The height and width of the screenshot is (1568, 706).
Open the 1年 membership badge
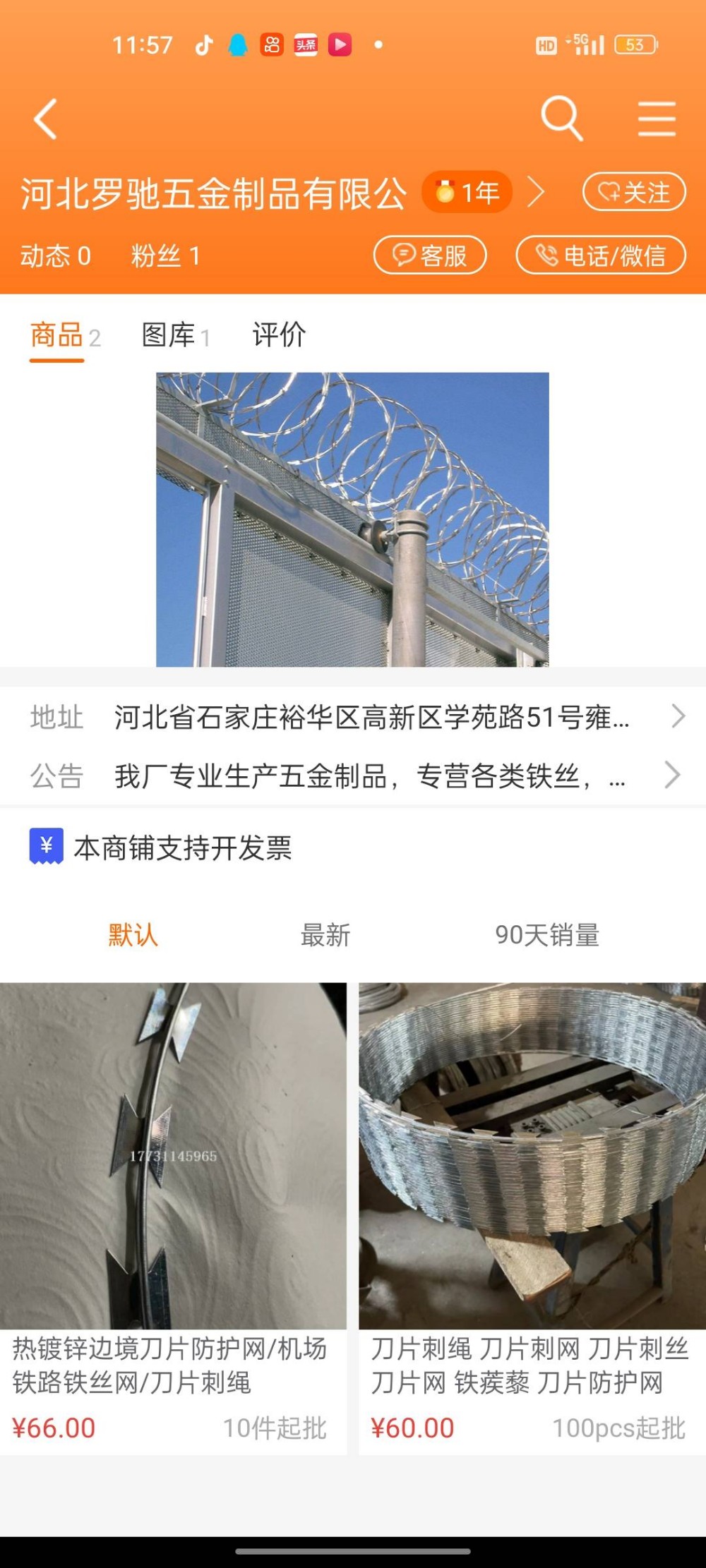[467, 192]
